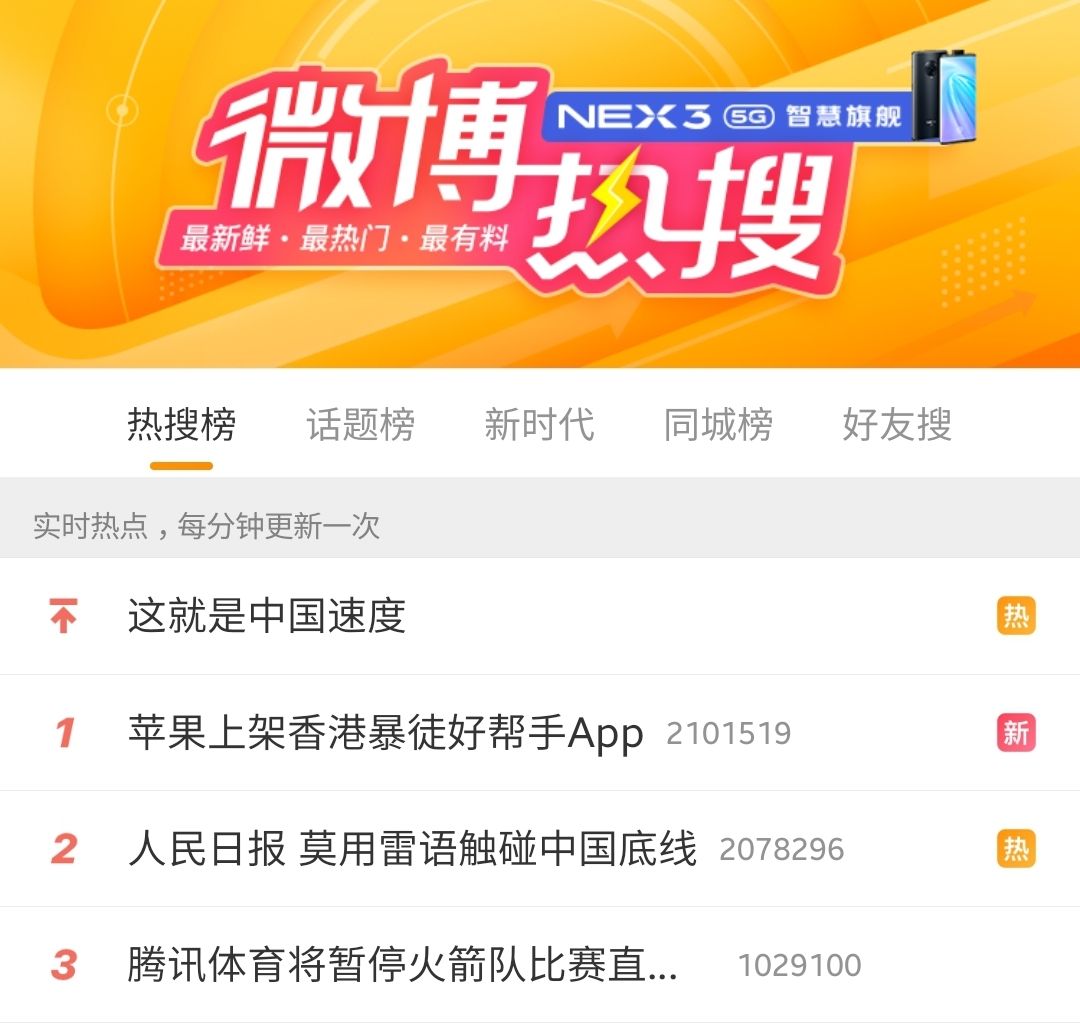Select the 好友搜 tab
The image size is (1080, 1033).
(x=897, y=425)
